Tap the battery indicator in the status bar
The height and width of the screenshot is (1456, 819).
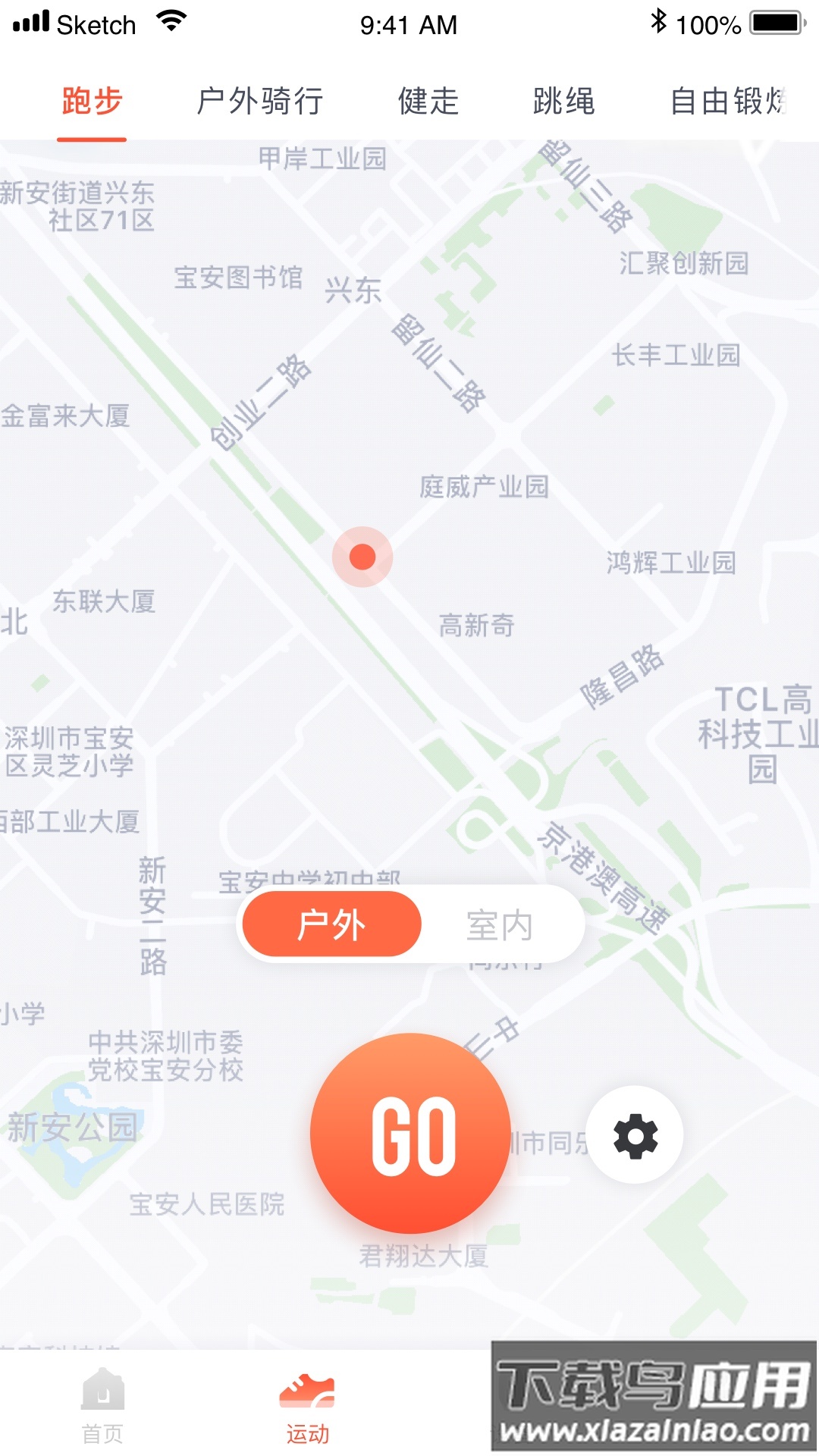(775, 23)
